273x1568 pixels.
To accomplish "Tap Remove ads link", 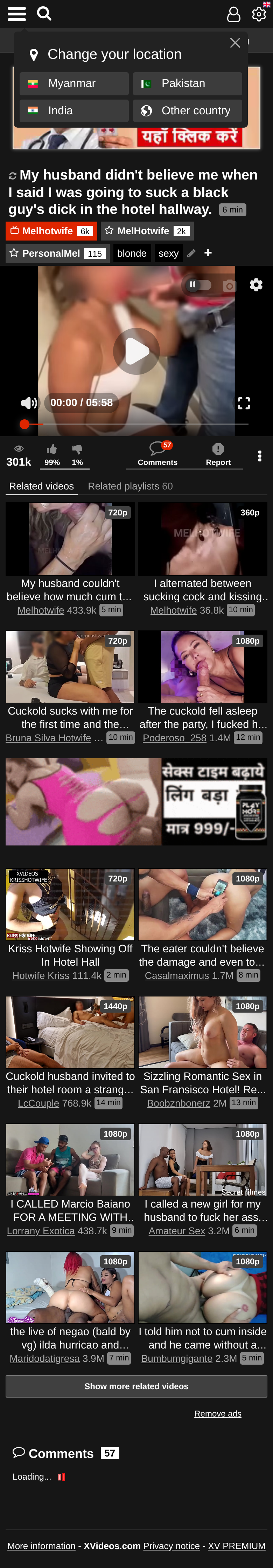I will [218, 1413].
